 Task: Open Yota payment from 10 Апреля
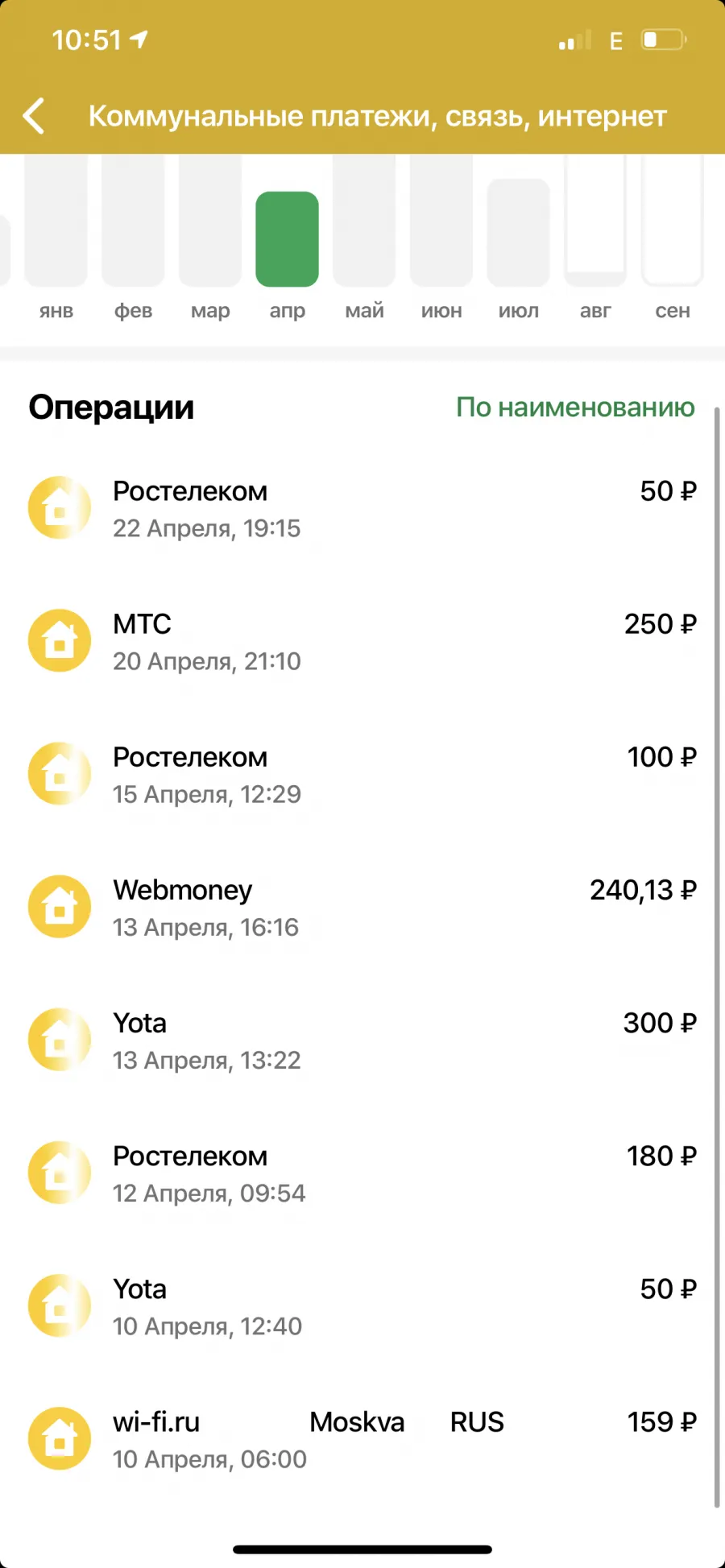pos(362,1306)
